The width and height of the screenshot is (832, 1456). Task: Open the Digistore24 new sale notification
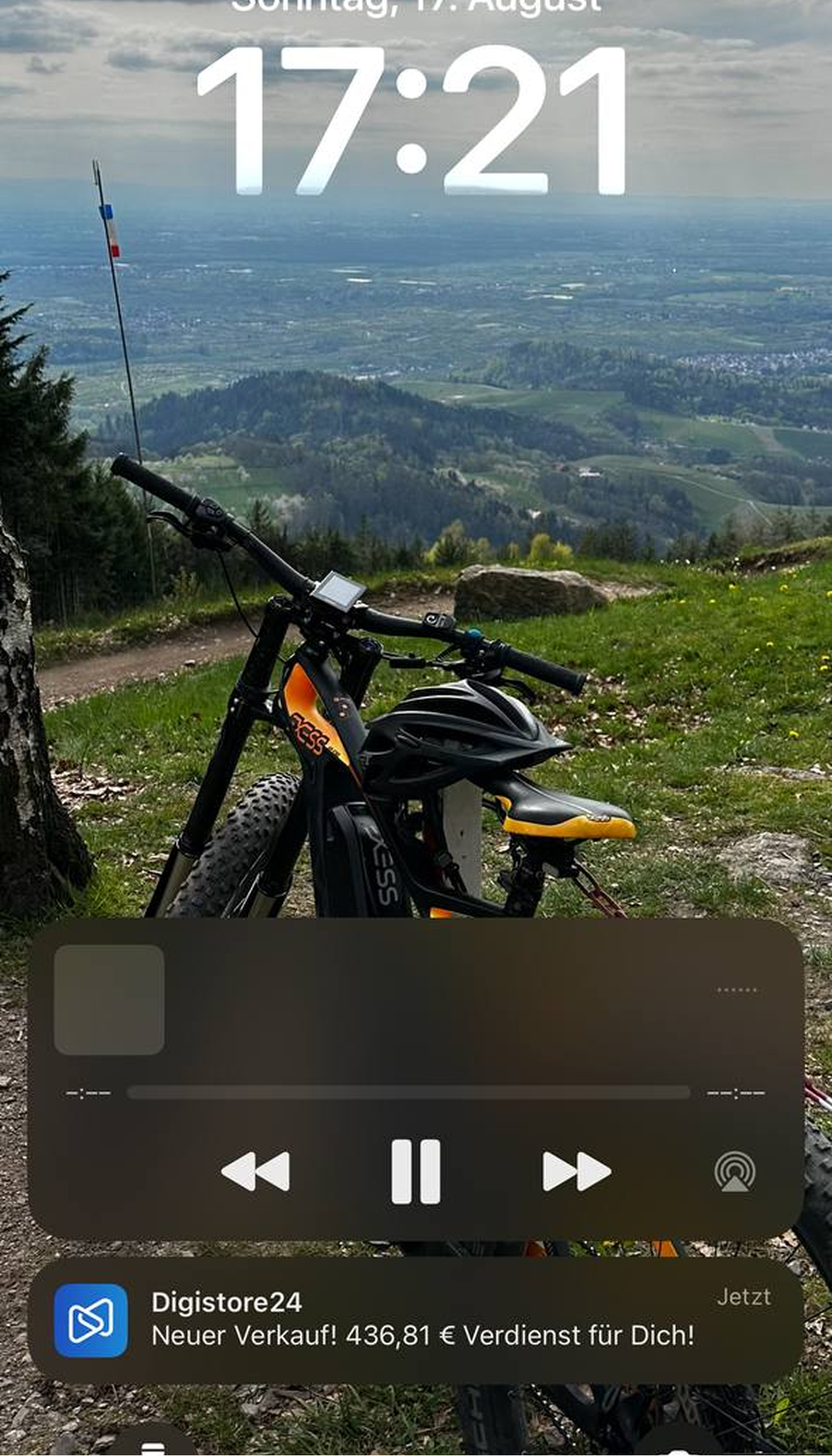tap(415, 1320)
